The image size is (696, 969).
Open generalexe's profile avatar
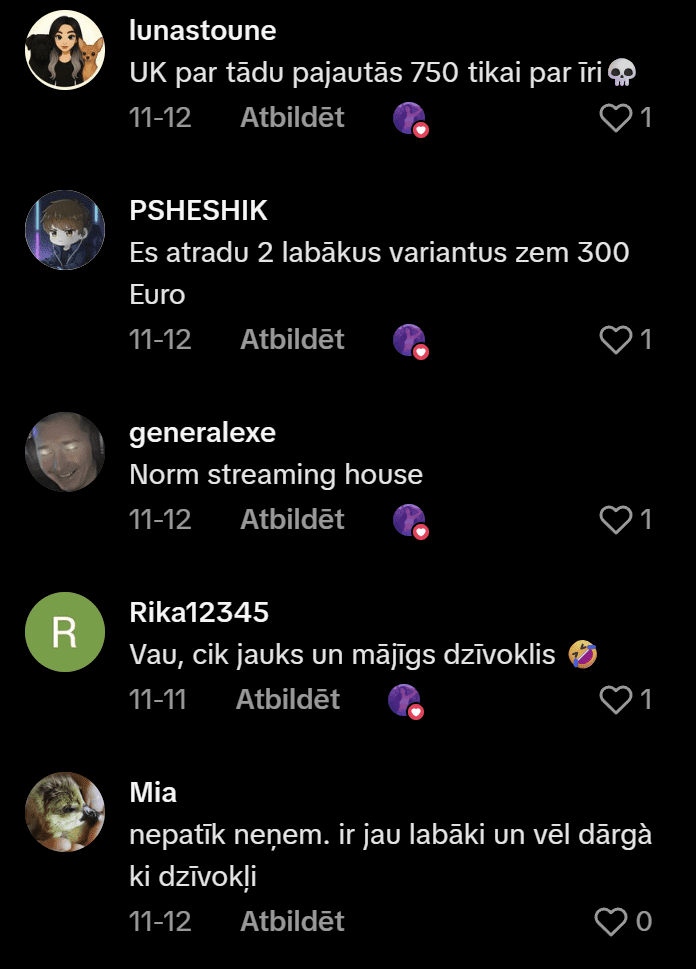click(x=65, y=452)
